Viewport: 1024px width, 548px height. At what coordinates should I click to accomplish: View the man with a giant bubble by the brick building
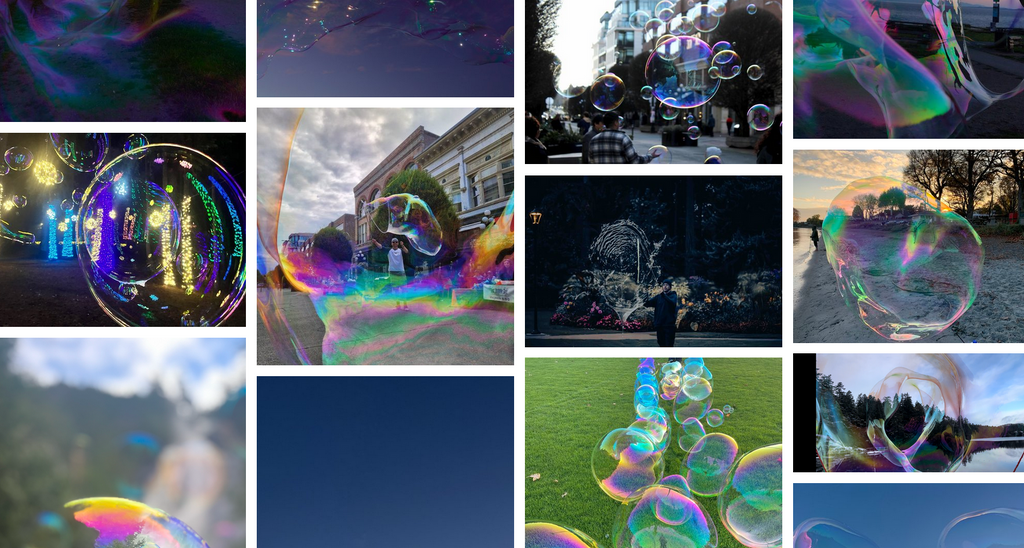point(385,236)
